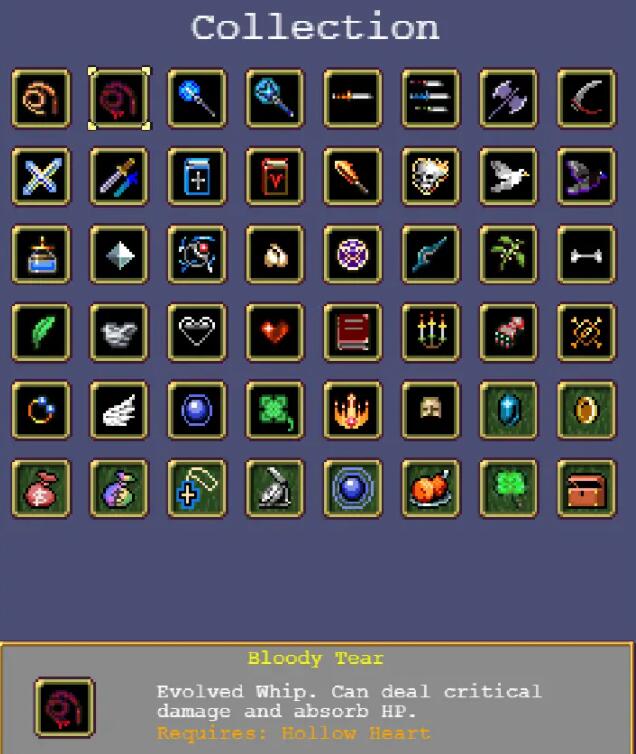Select the Santa Water bottle item
Screen dimensions: 636x754
click(41, 254)
